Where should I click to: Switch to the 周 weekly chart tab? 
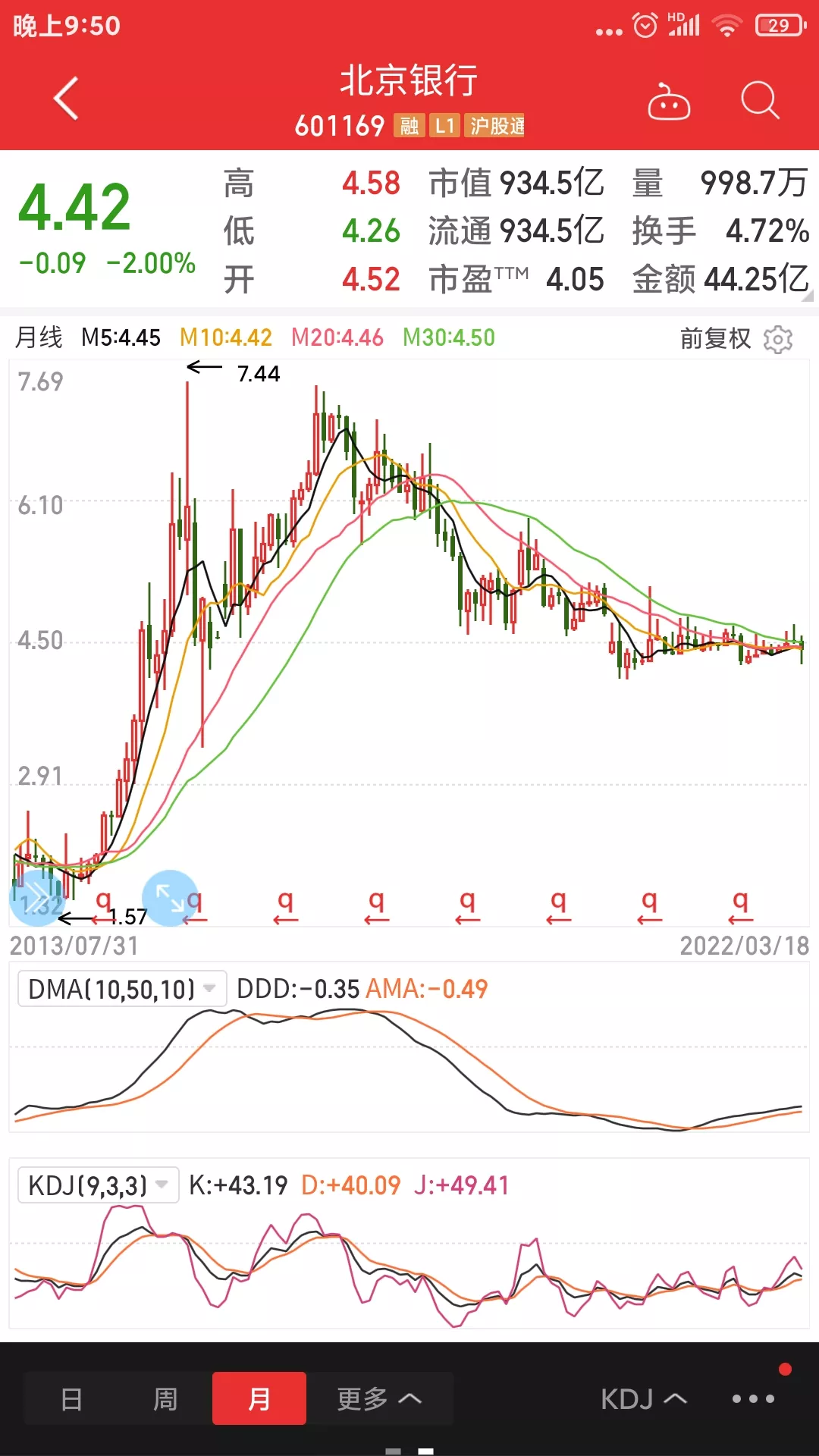click(x=165, y=1398)
